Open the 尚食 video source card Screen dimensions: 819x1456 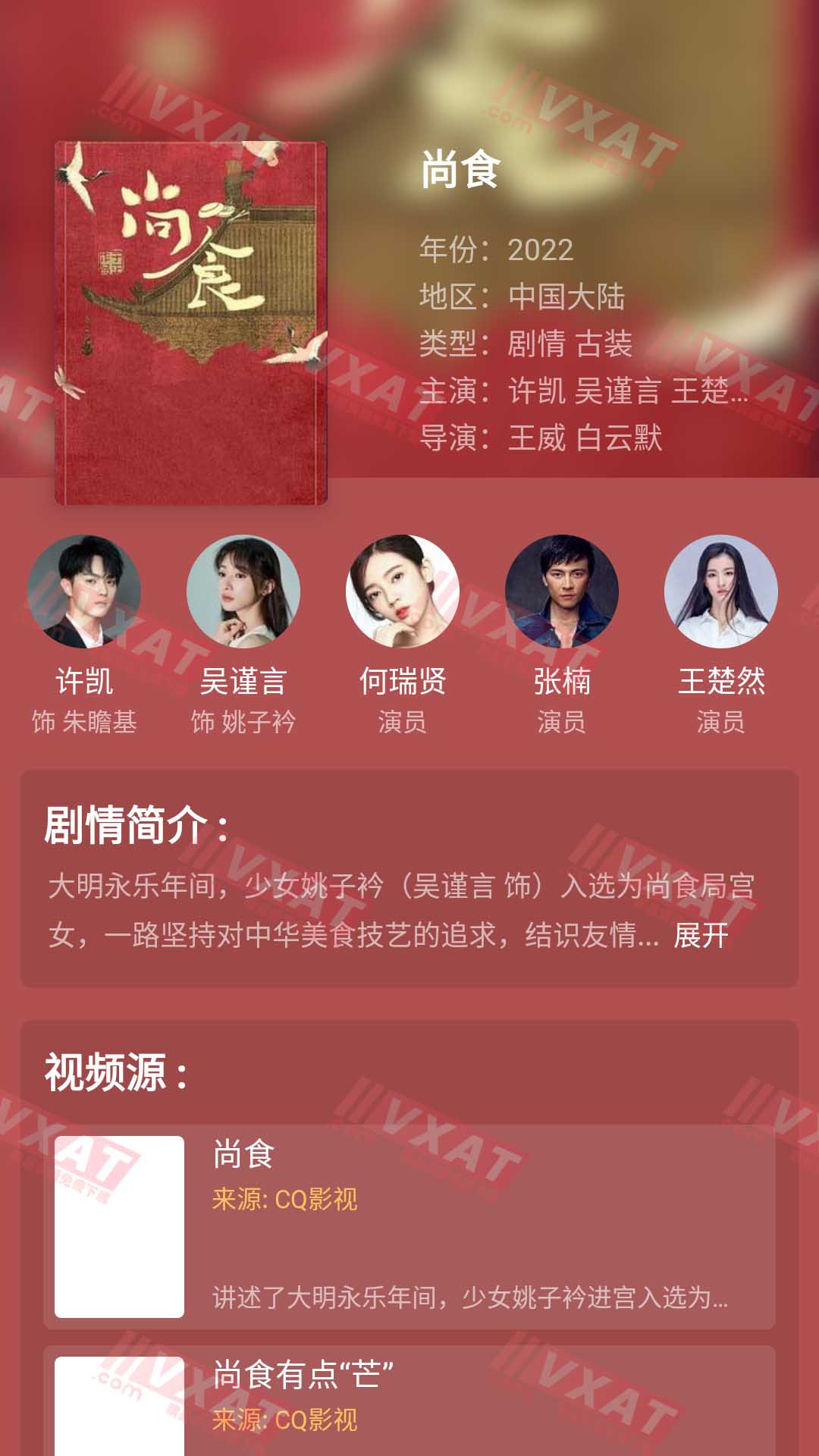coord(409,1226)
